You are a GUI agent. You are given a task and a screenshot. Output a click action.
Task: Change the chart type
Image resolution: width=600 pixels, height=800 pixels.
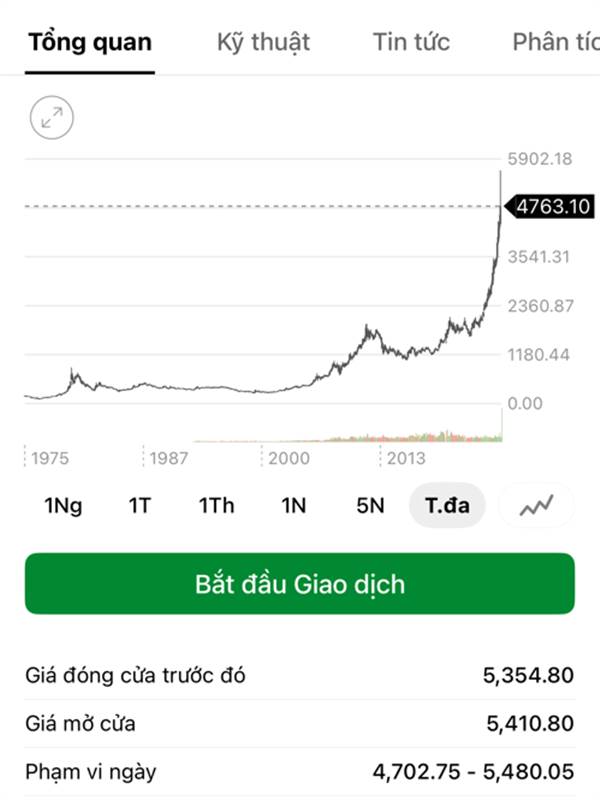536,506
